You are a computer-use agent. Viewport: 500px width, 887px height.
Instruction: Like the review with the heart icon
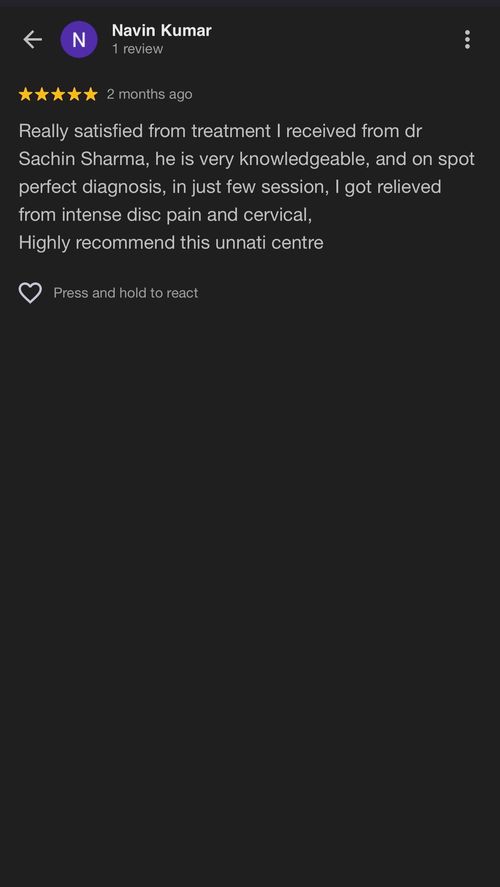point(31,293)
